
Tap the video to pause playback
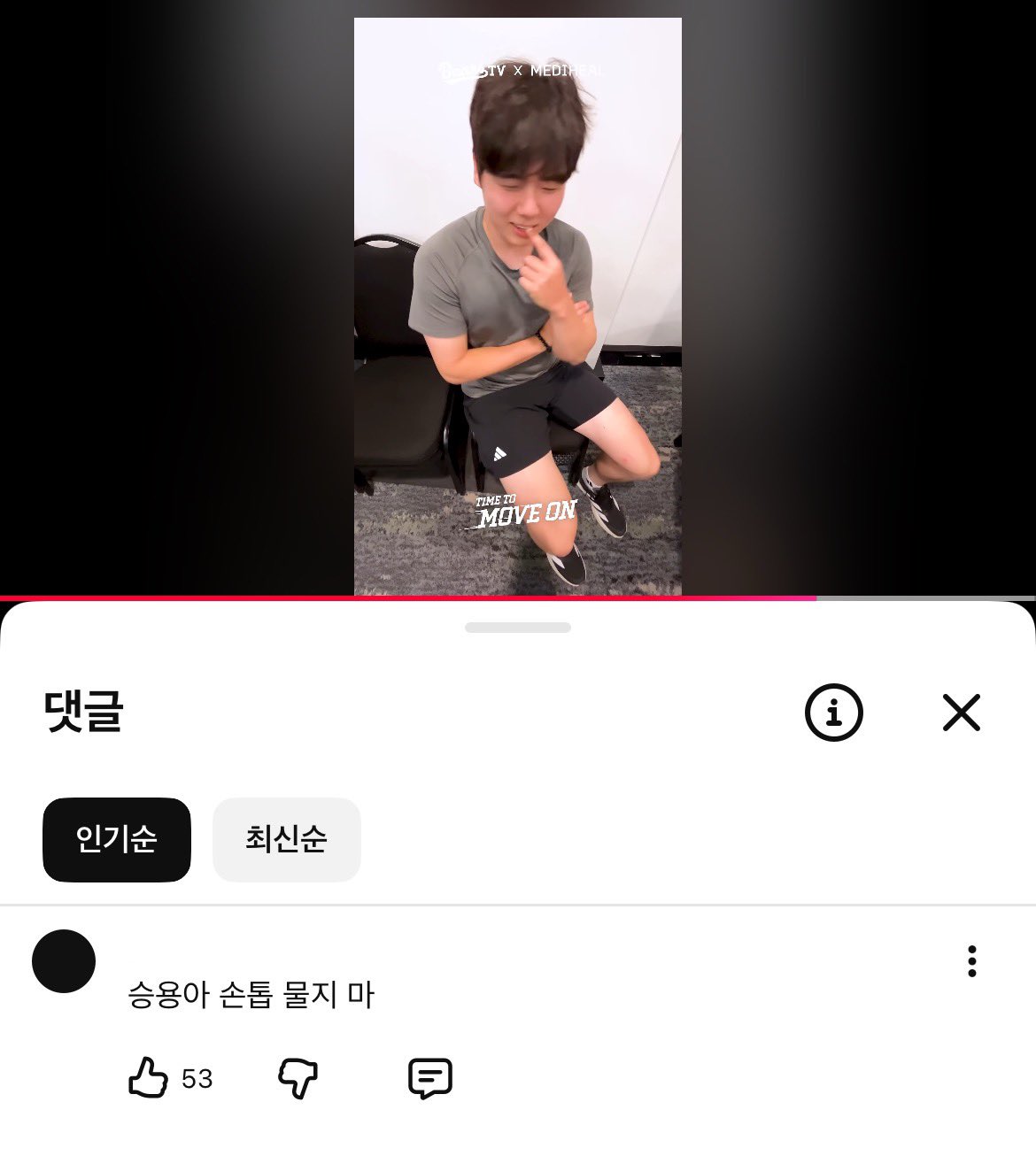pos(518,301)
